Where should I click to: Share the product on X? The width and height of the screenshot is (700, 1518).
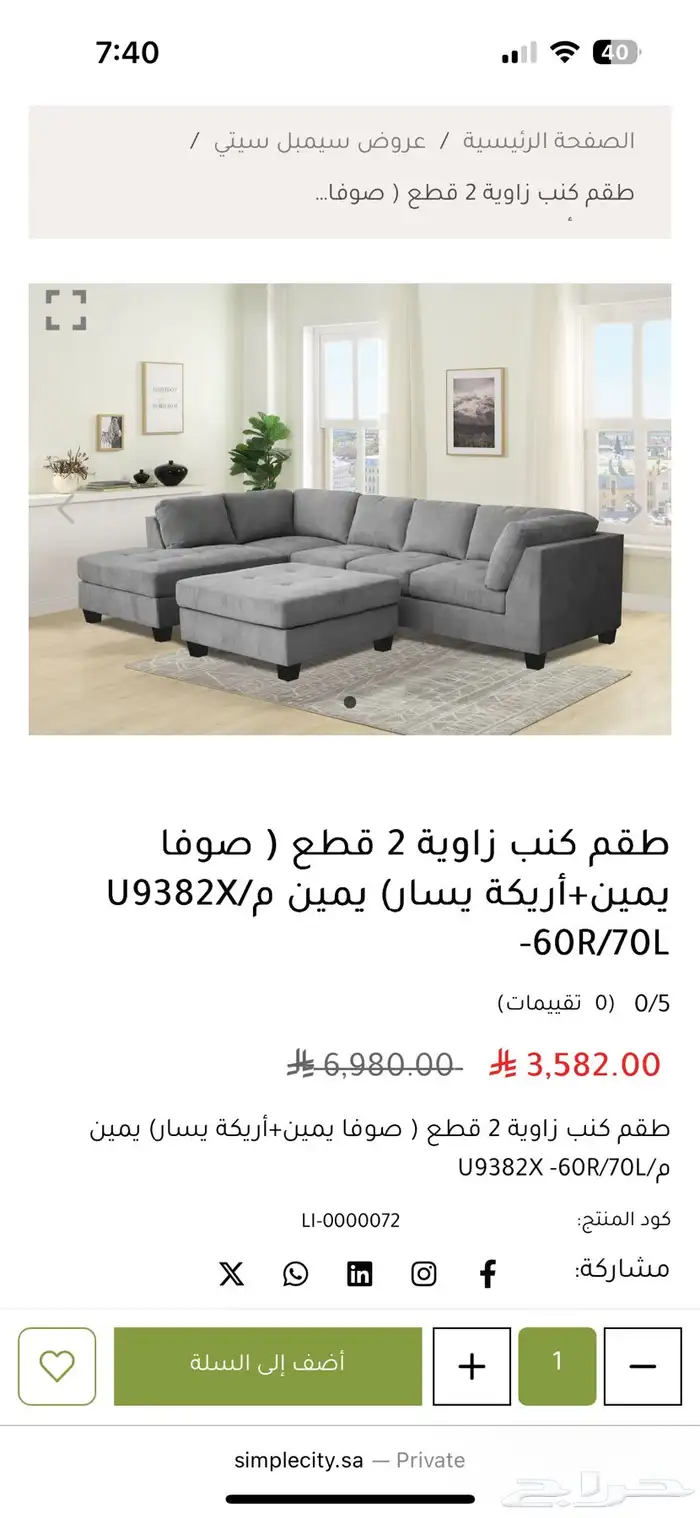pos(231,1274)
